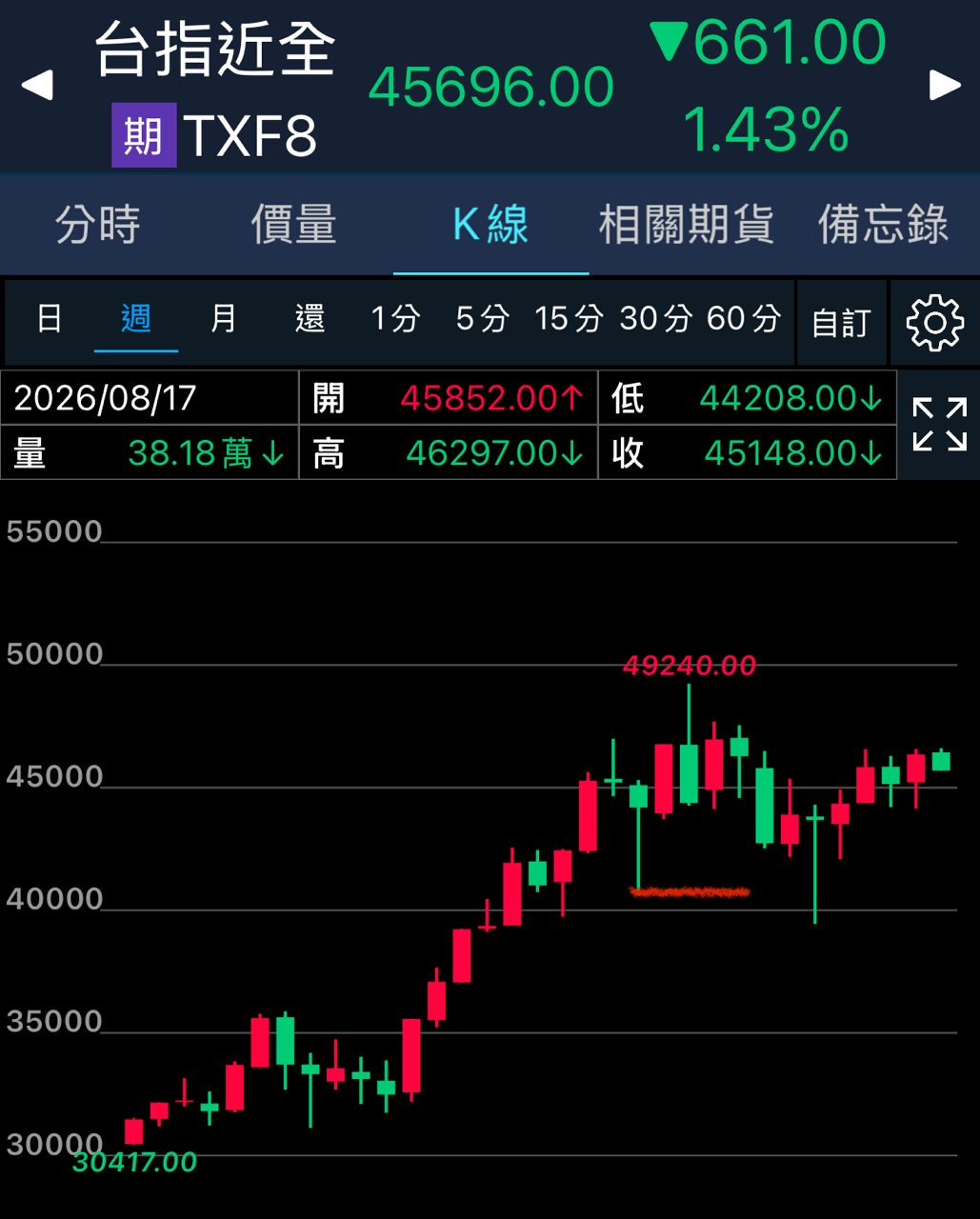Select the 還 chart option
980x1219 pixels.
(310, 318)
